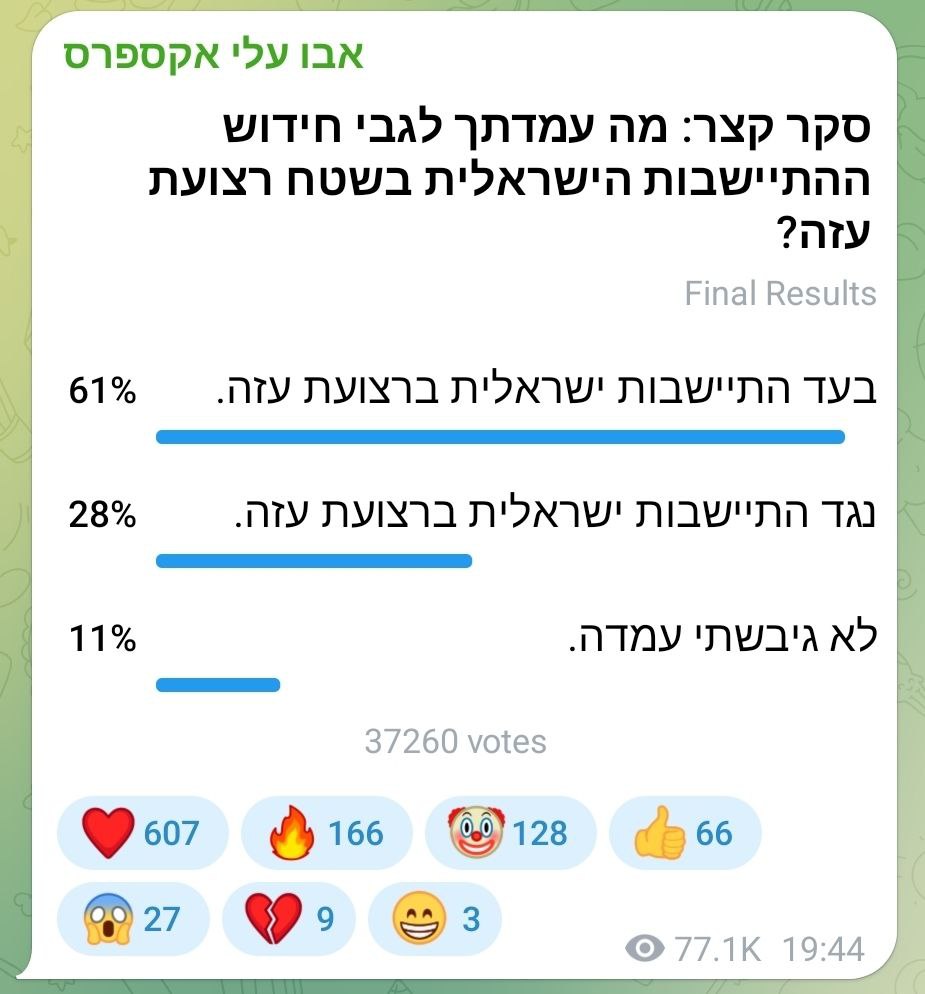React with the red heart (607)
The height and width of the screenshot is (994, 925).
click(142, 833)
